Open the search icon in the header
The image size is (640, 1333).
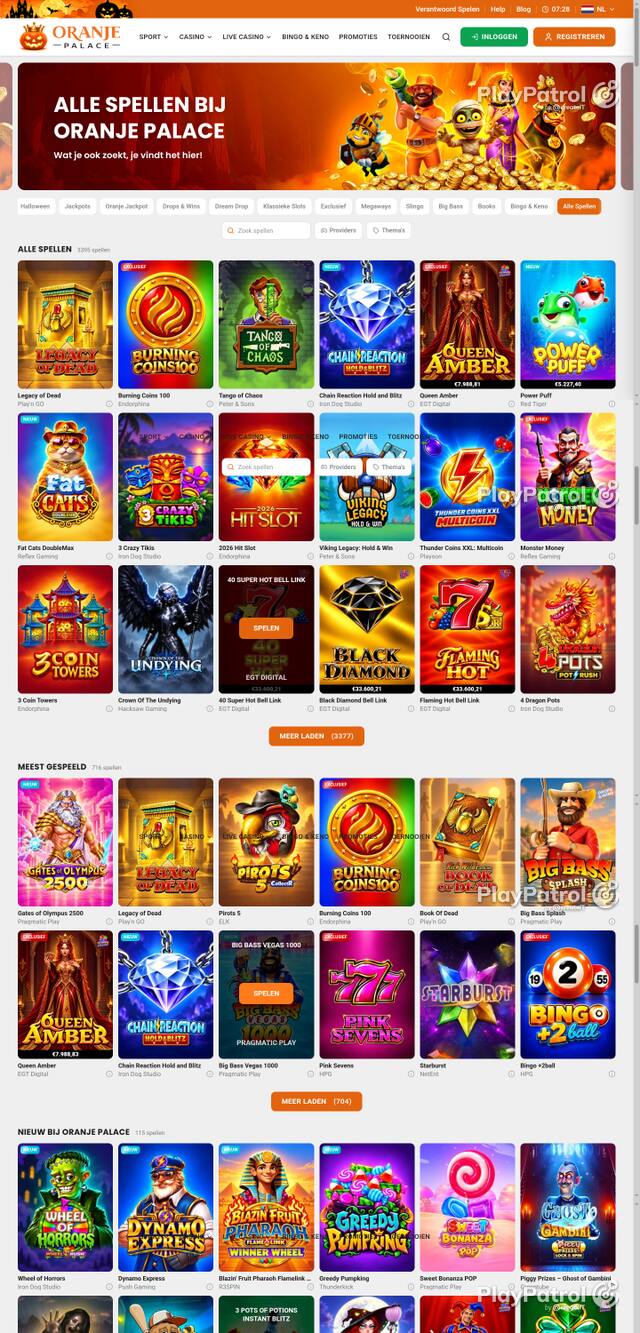[x=446, y=37]
